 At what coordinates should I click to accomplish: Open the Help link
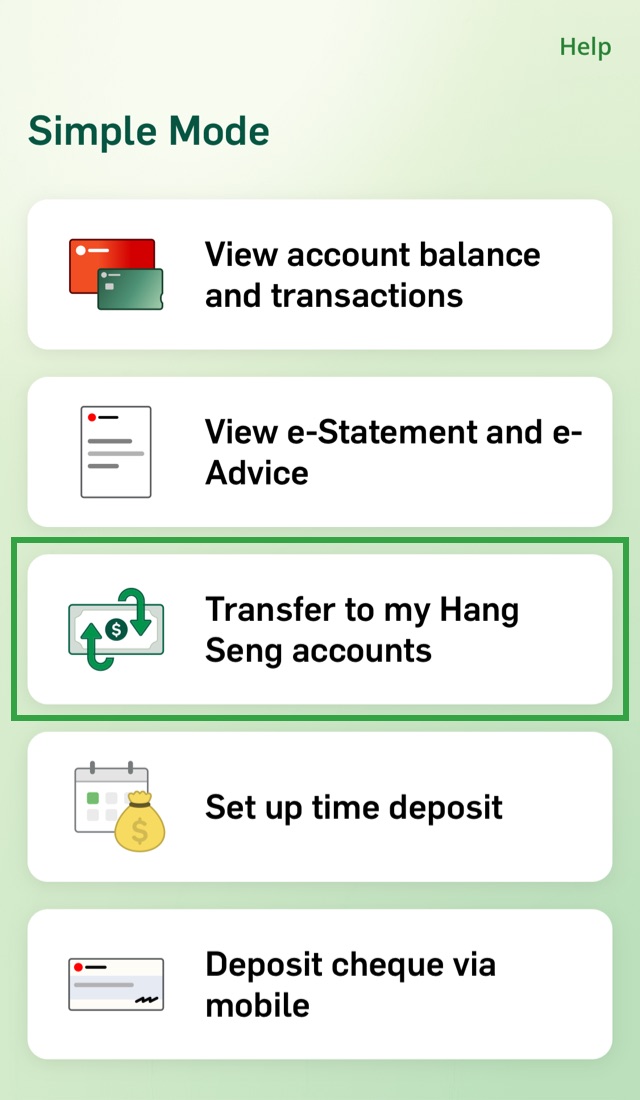(584, 47)
